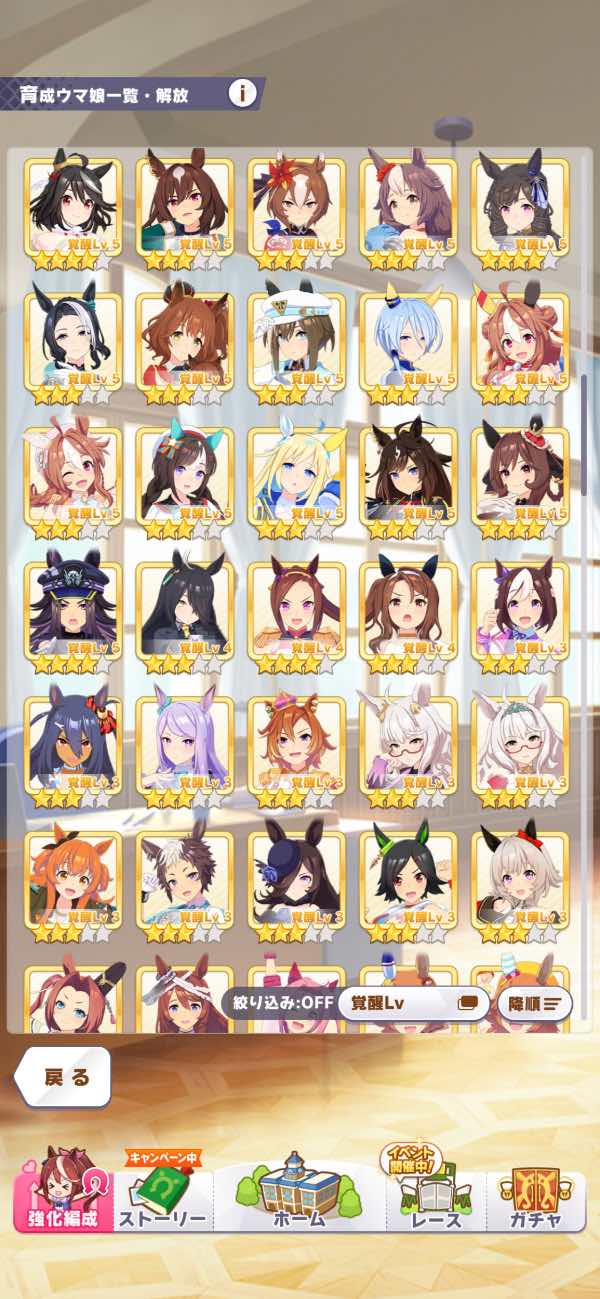Select the character with small red crown
This screenshot has width=600, height=1299.
click(x=519, y=477)
